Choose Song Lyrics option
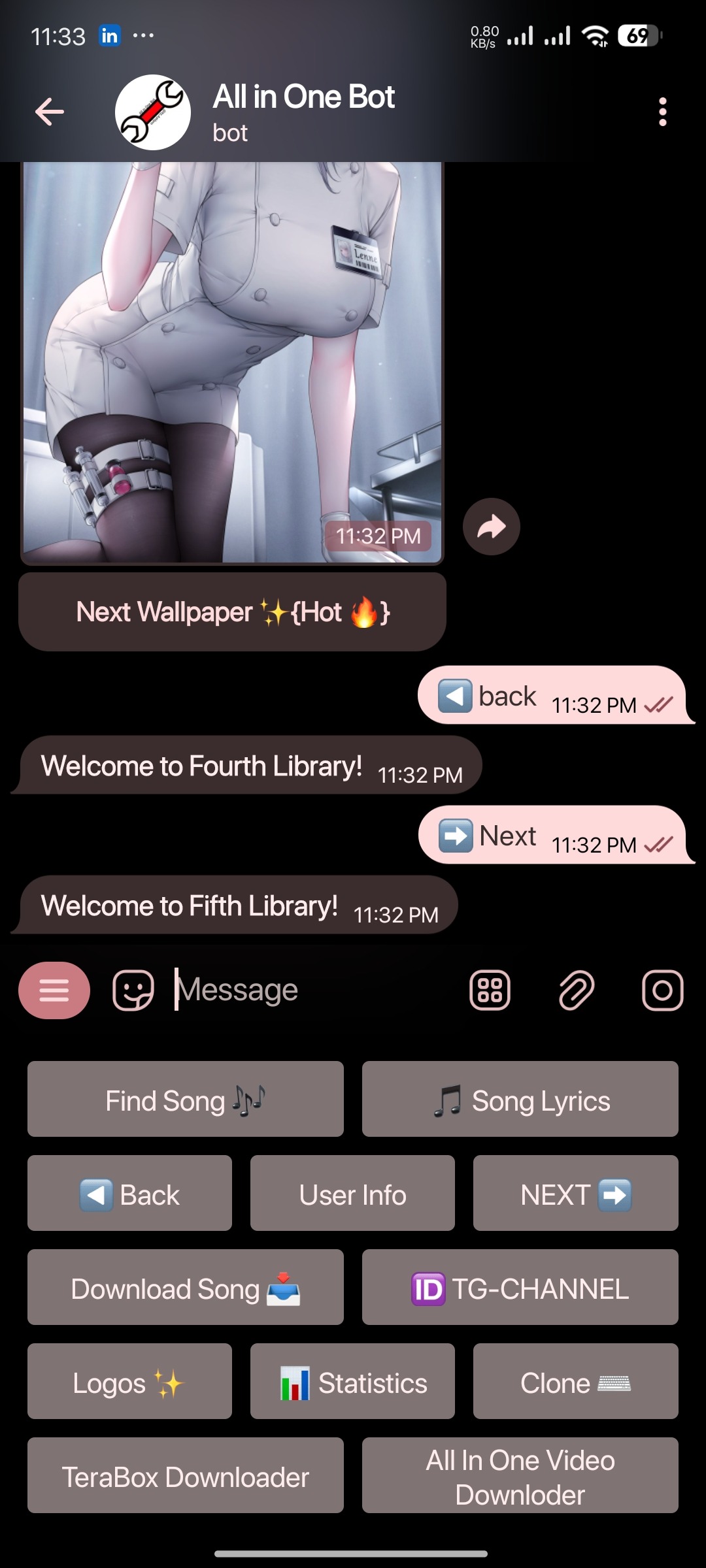706x1568 pixels. pyautogui.click(x=520, y=1100)
